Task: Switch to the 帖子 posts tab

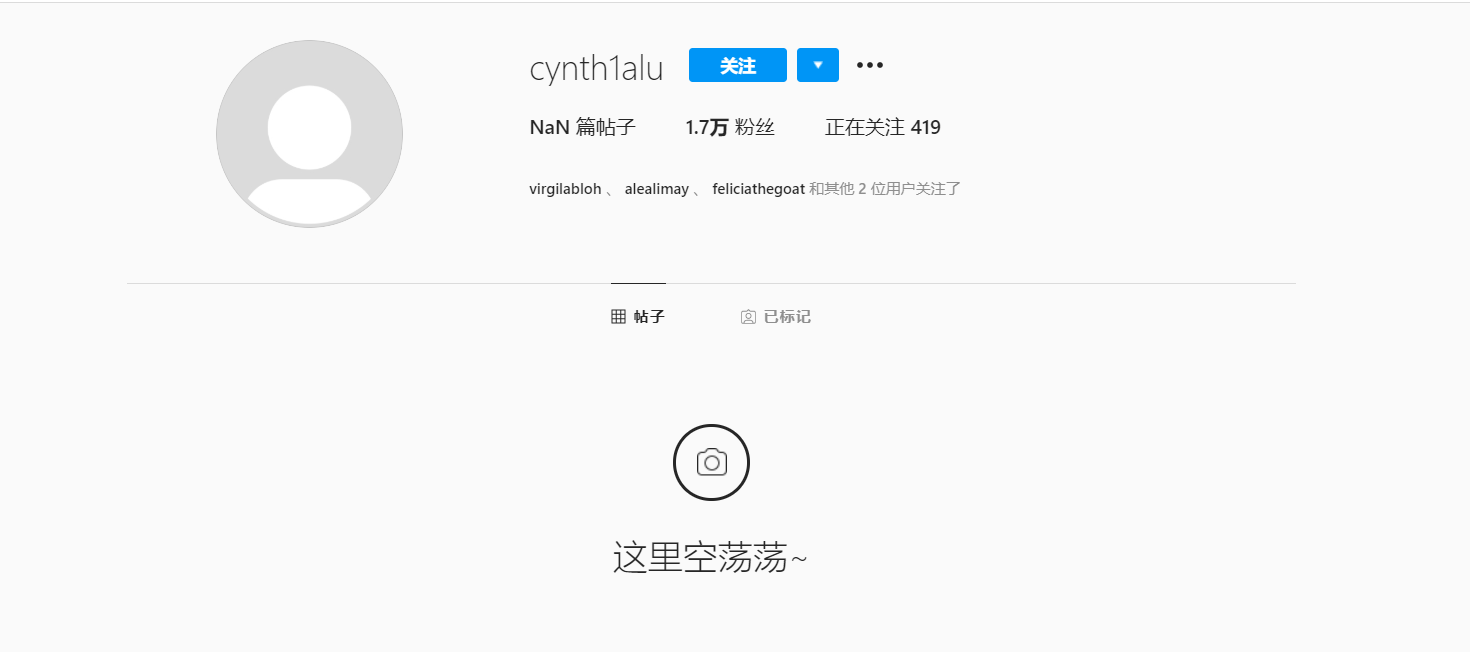Action: coord(638,317)
